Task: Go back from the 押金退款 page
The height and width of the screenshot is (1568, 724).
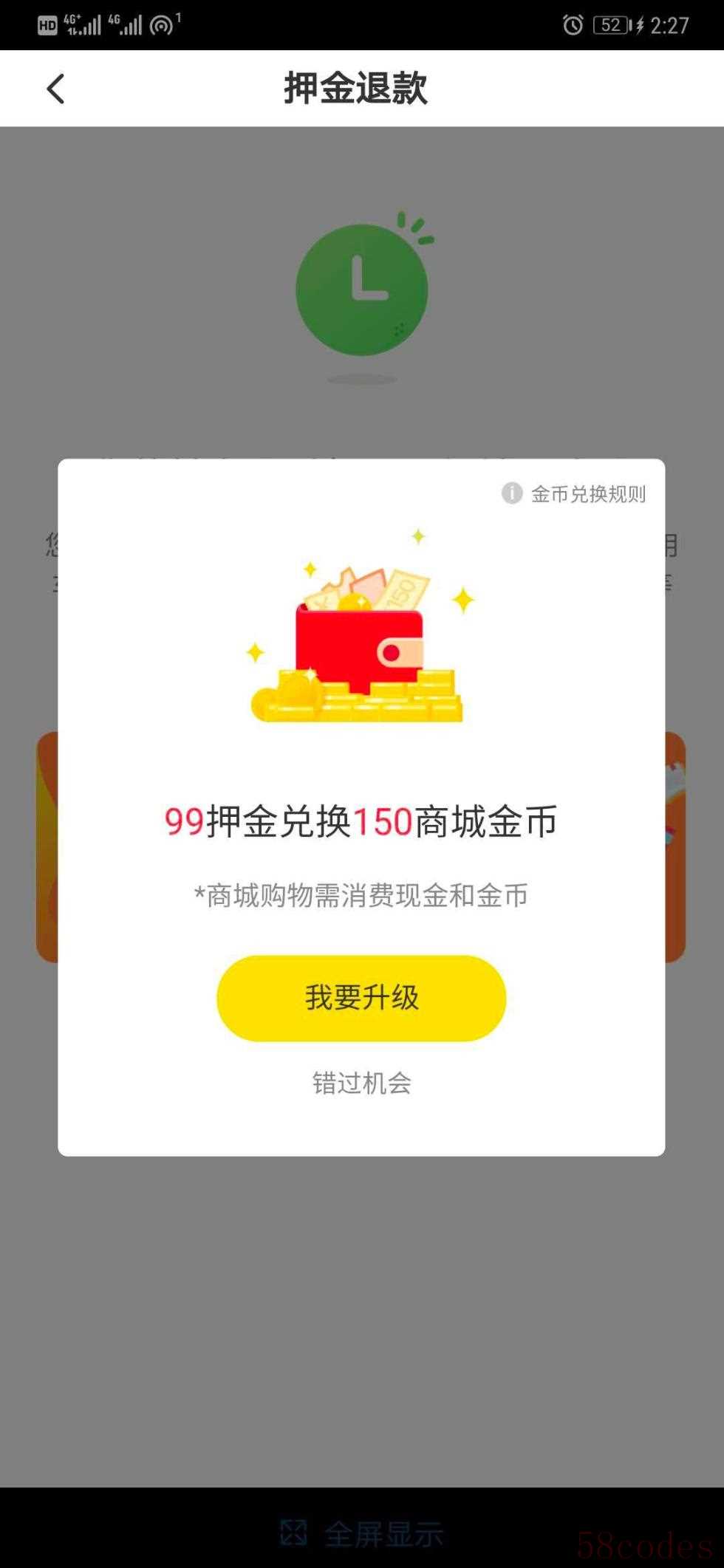Action: 55,89
